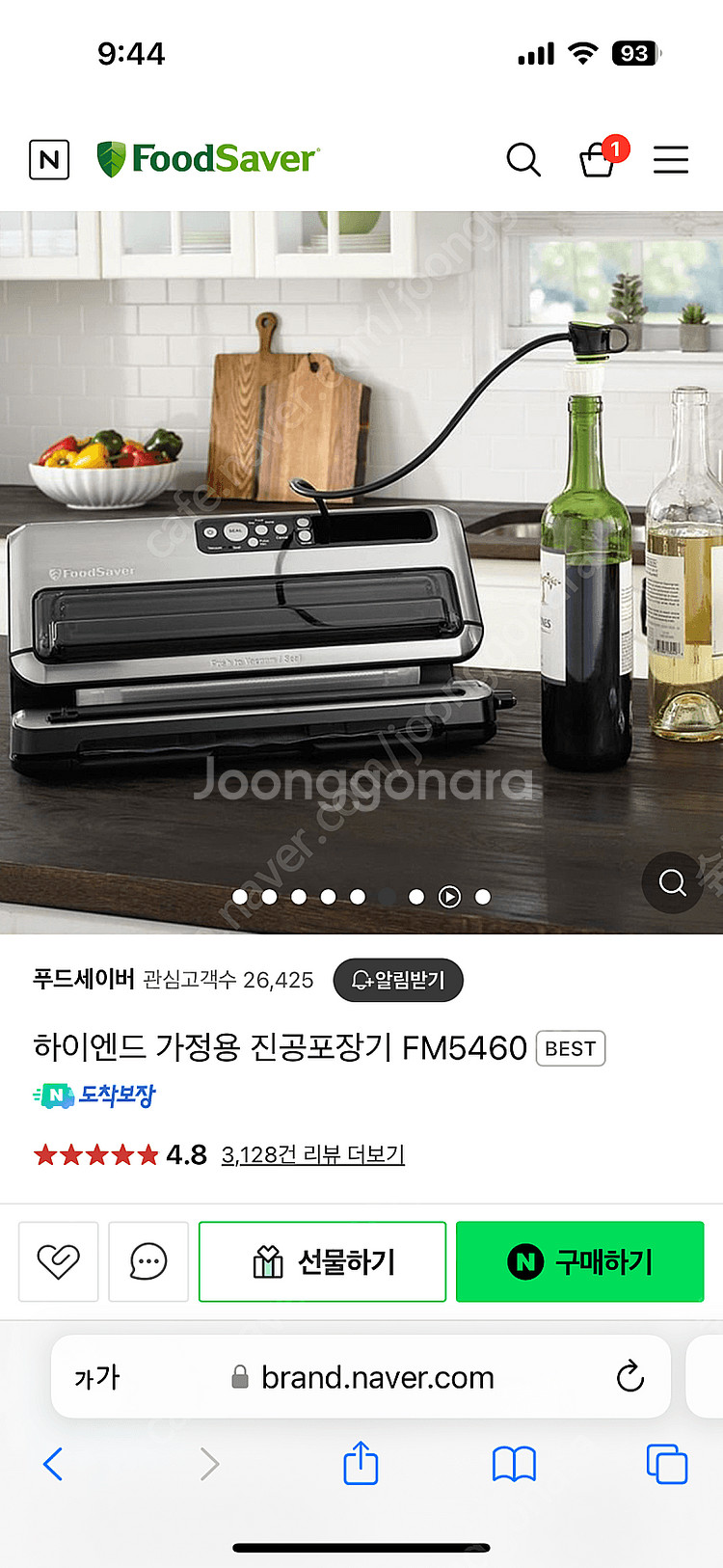The width and height of the screenshot is (723, 1568).
Task: Open 3,128건 리뷰 더보기 link
Action: [x=313, y=1154]
